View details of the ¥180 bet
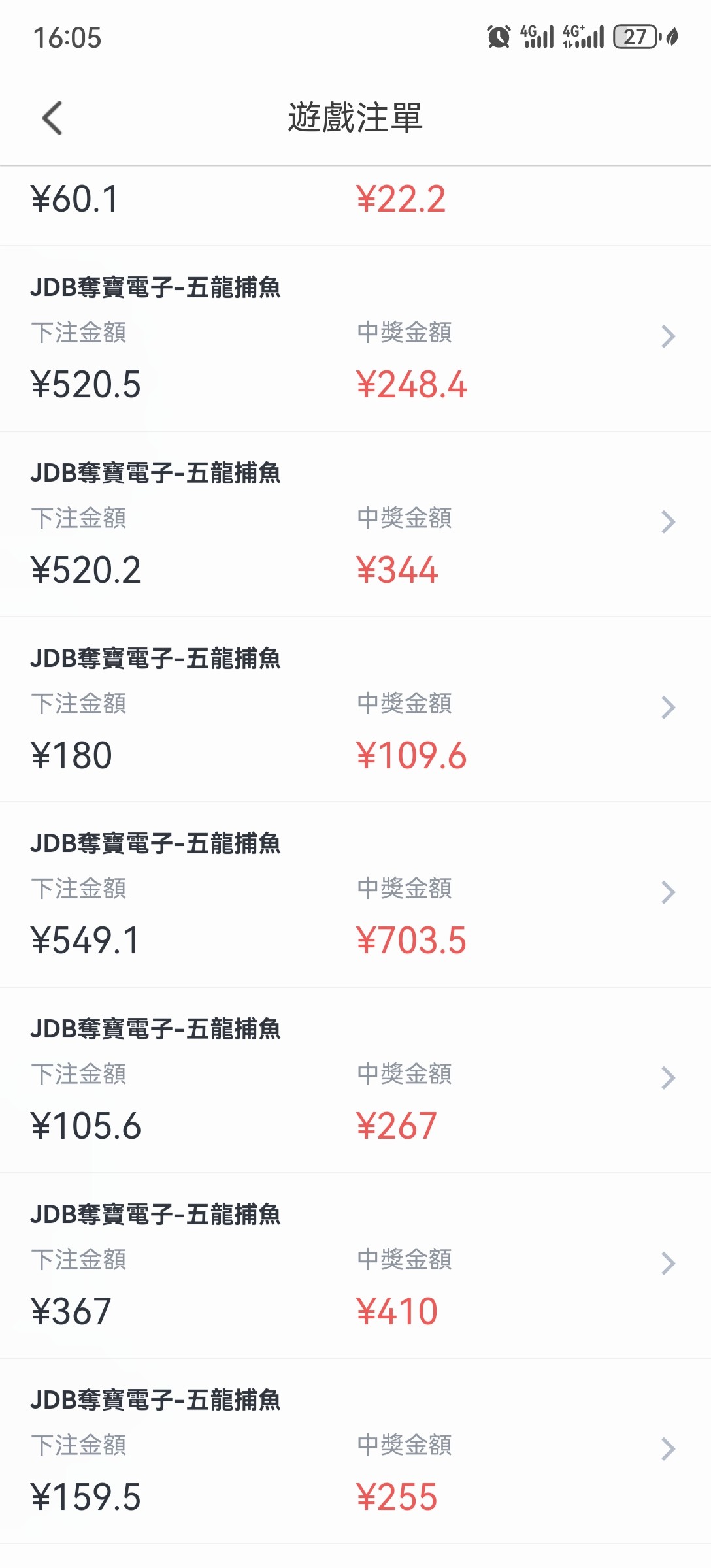 pyautogui.click(x=667, y=708)
